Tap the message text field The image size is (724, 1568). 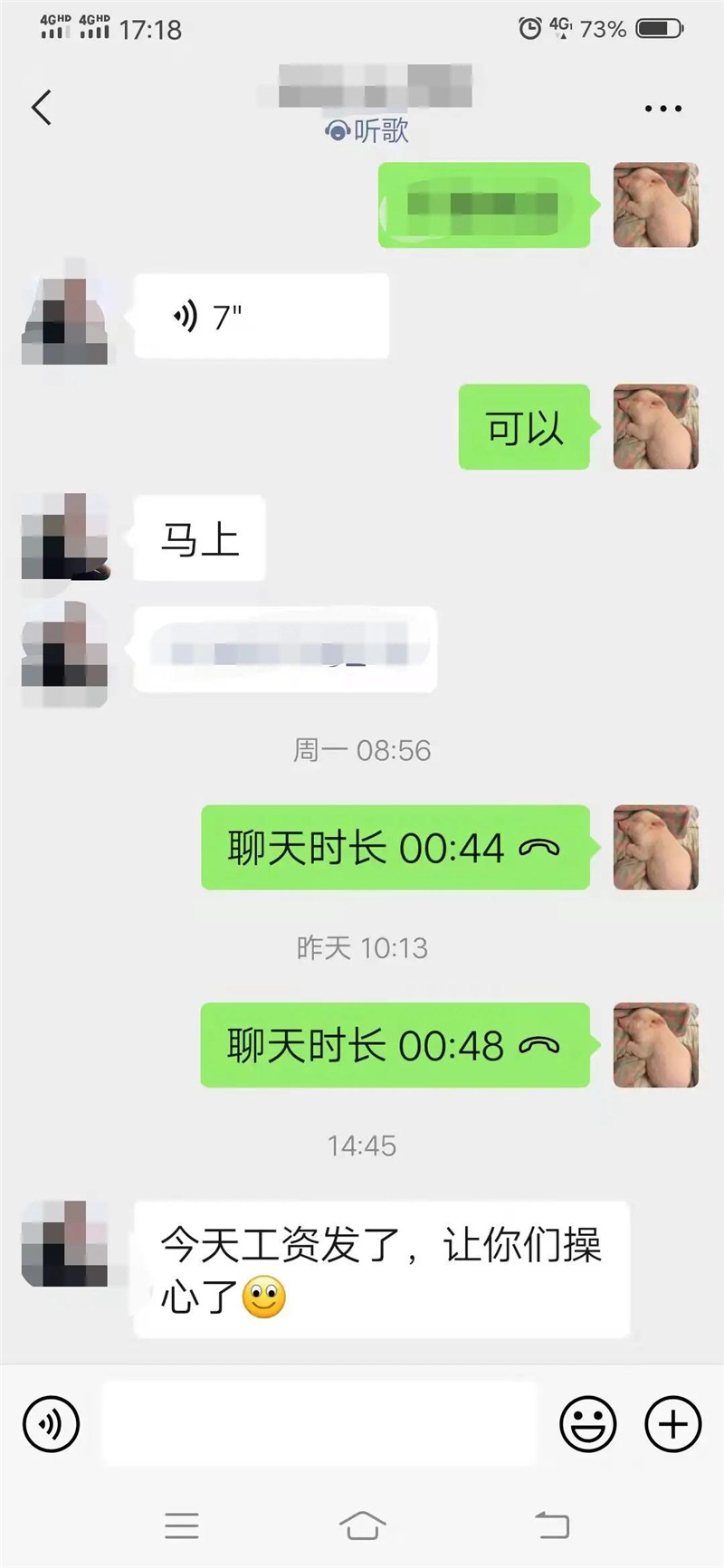point(319,1424)
